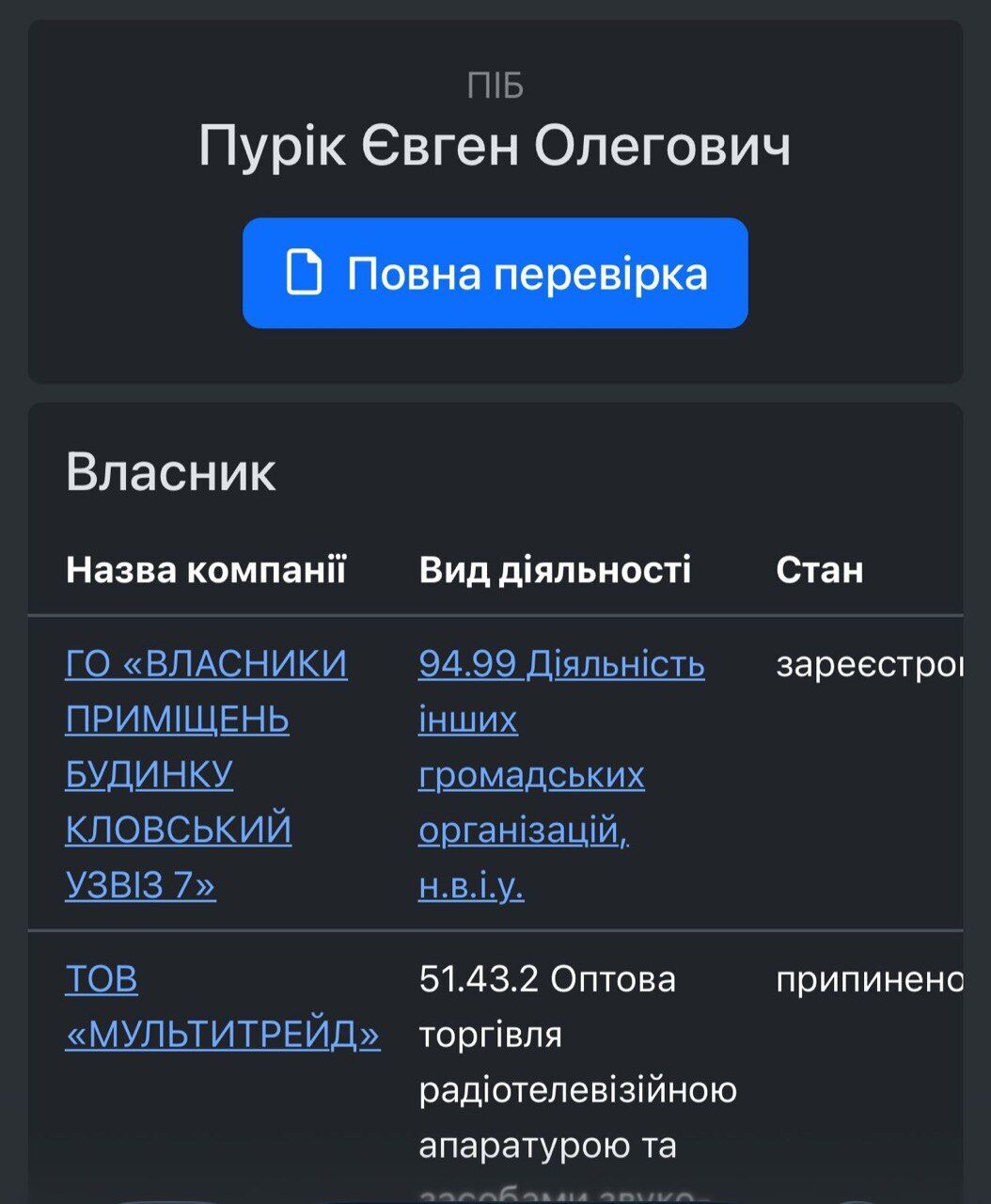The image size is (991, 1204).
Task: Tap the Власник section title
Action: coord(170,472)
